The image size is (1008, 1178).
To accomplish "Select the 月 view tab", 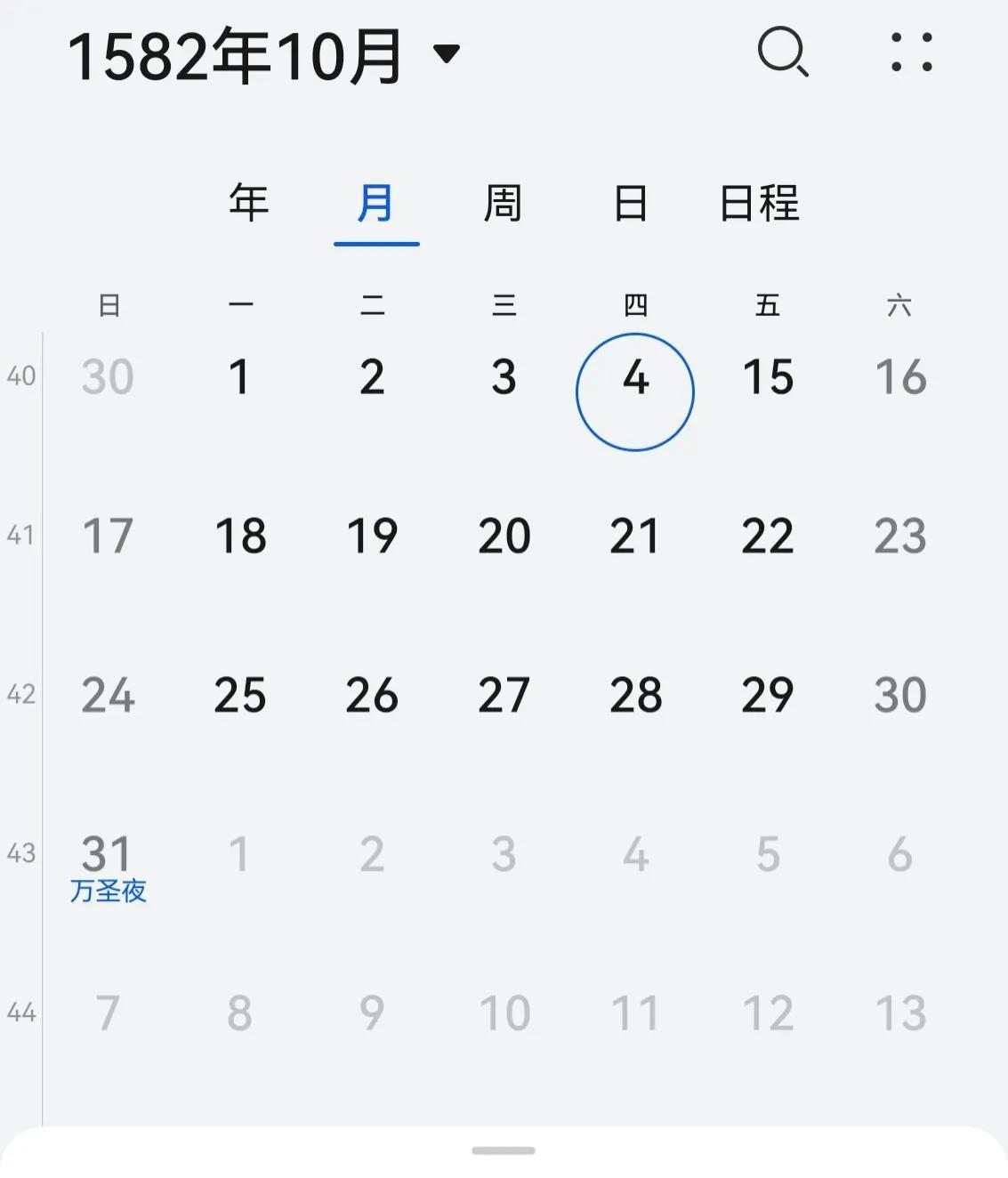I will [375, 203].
